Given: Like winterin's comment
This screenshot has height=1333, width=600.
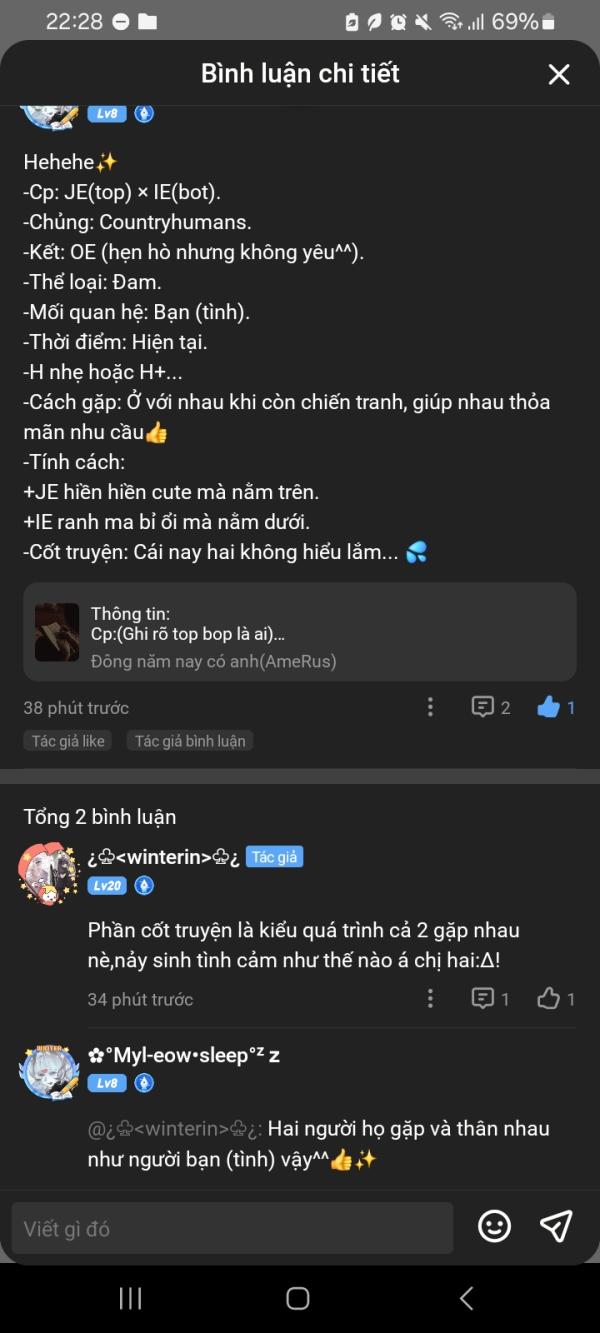Looking at the screenshot, I should pyautogui.click(x=549, y=999).
